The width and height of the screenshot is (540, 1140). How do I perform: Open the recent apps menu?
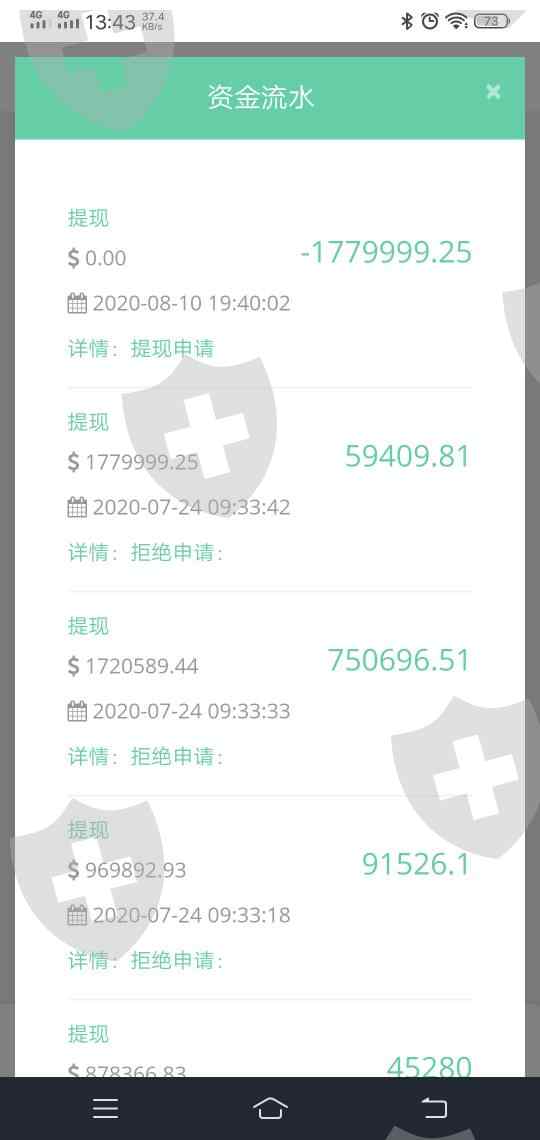[x=105, y=1108]
